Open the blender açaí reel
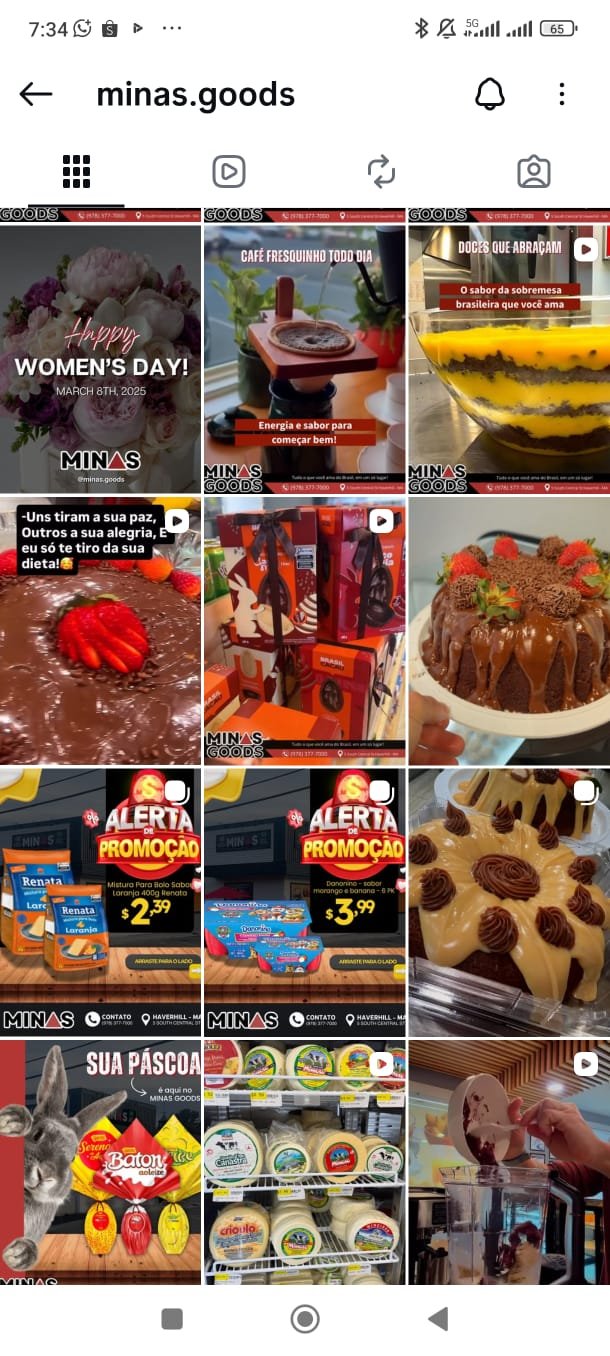This screenshot has width=610, height=1356. [508, 1162]
